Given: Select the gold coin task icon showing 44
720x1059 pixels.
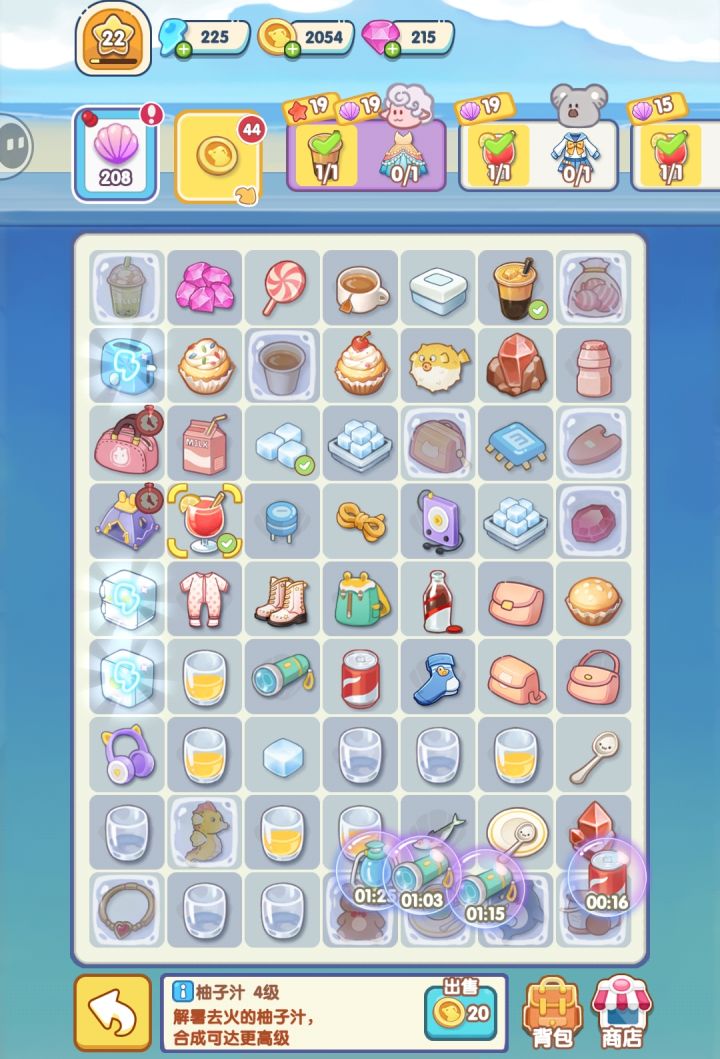Looking at the screenshot, I should click(x=219, y=155).
